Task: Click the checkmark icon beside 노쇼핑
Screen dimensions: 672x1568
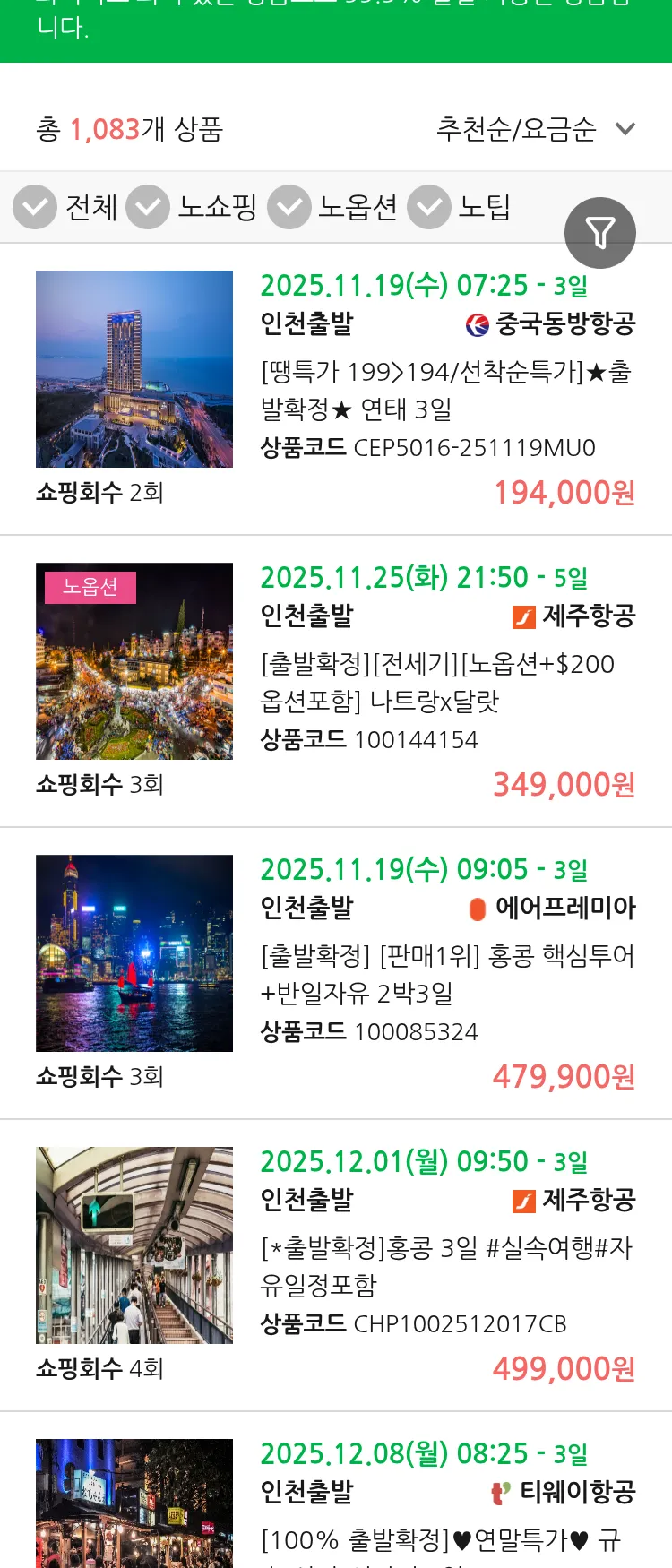Action: 149,206
